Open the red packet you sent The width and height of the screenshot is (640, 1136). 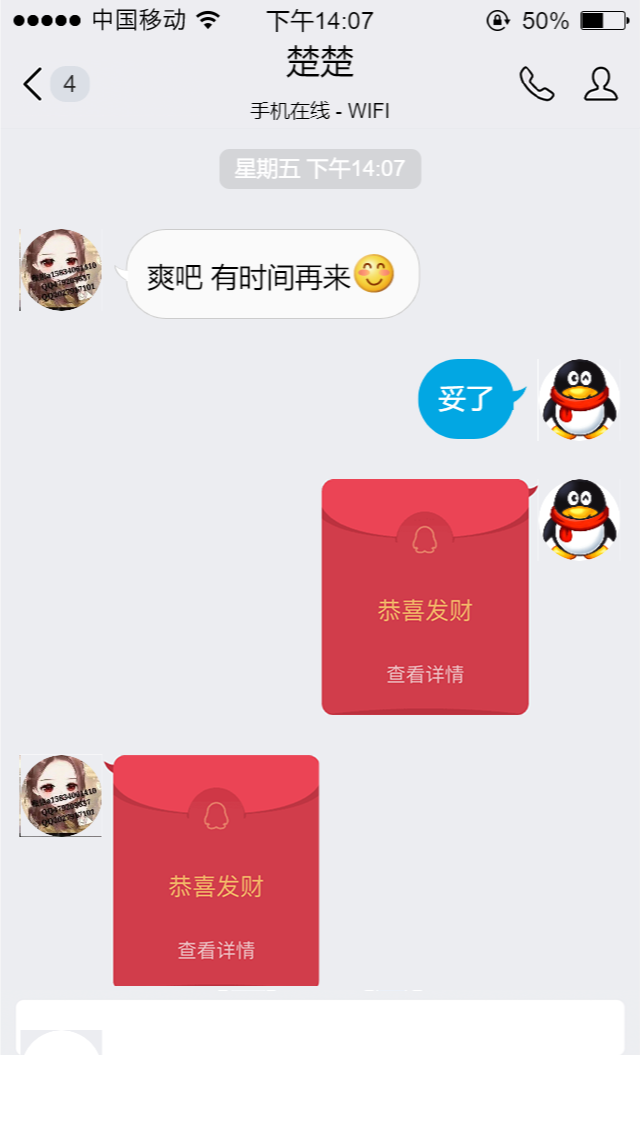(x=425, y=597)
